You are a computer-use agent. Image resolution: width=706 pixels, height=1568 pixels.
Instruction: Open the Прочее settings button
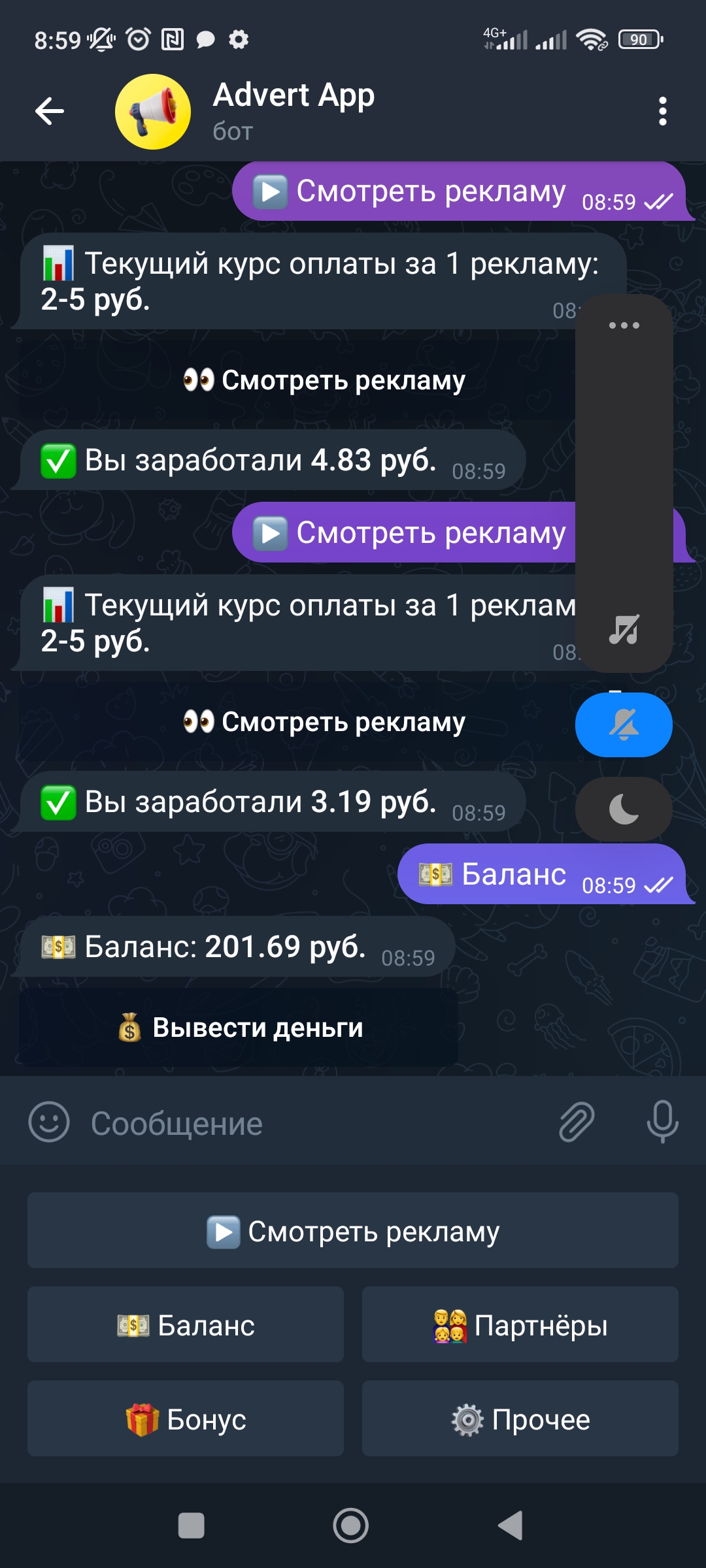click(x=520, y=1419)
